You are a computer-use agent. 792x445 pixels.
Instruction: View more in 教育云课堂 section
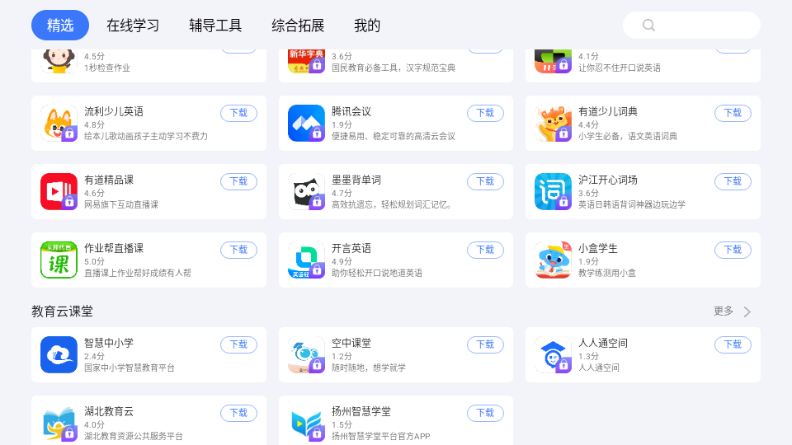(x=732, y=311)
